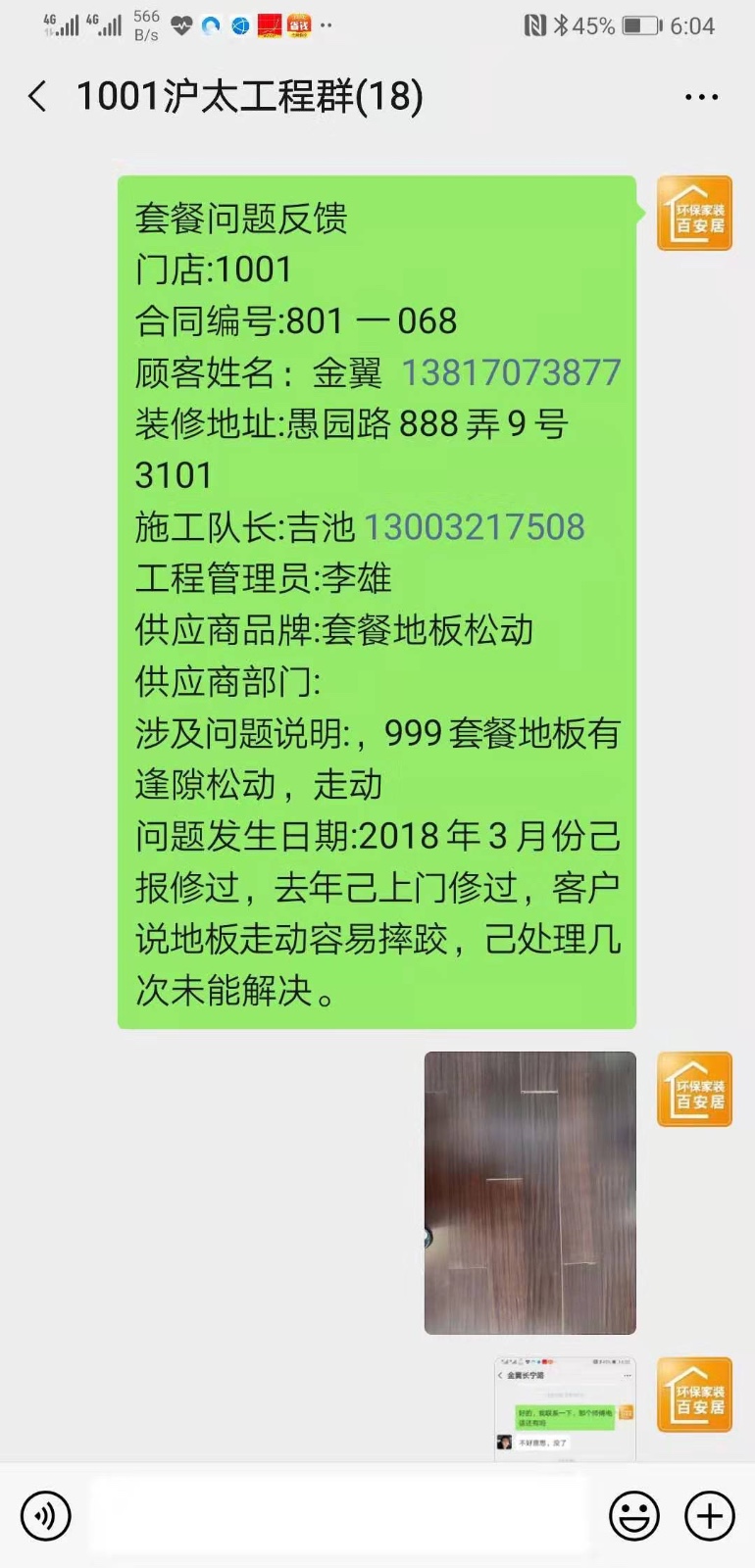Tap phone number 13003217508 link
Screen dimensions: 755x1568
pyautogui.click(x=475, y=527)
